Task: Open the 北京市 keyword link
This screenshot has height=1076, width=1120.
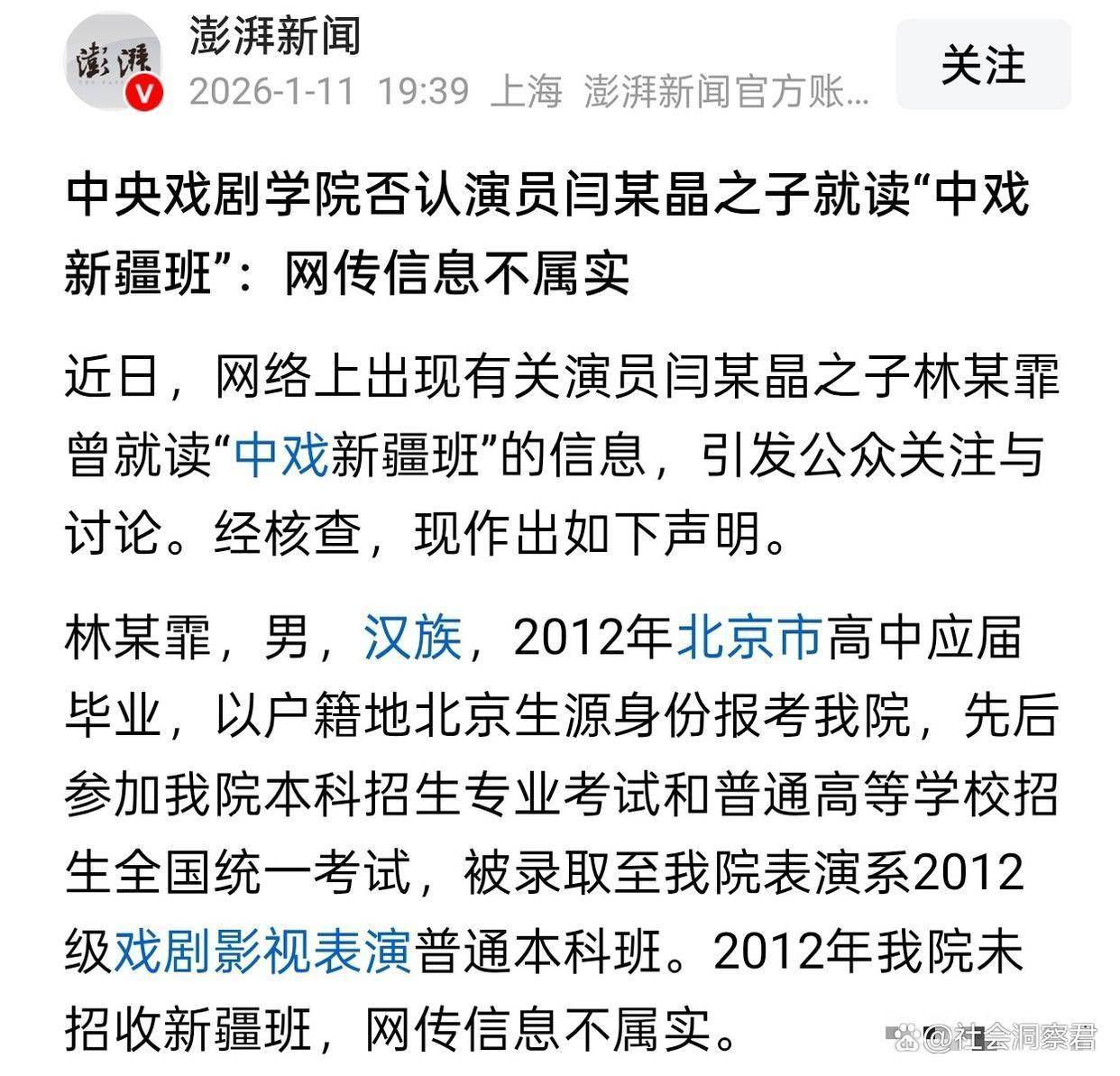Action: tap(749, 638)
